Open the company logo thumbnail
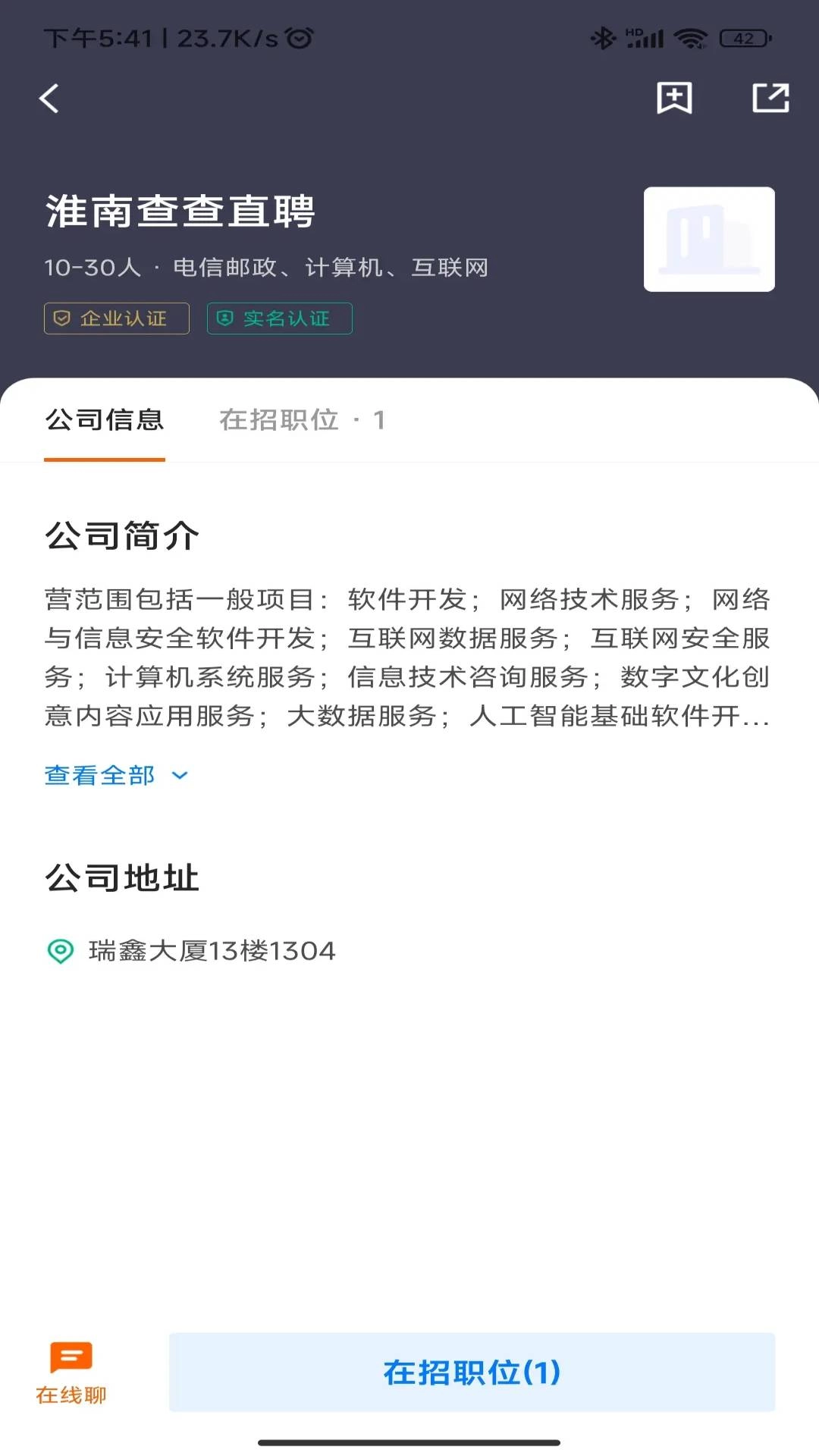 coord(708,239)
